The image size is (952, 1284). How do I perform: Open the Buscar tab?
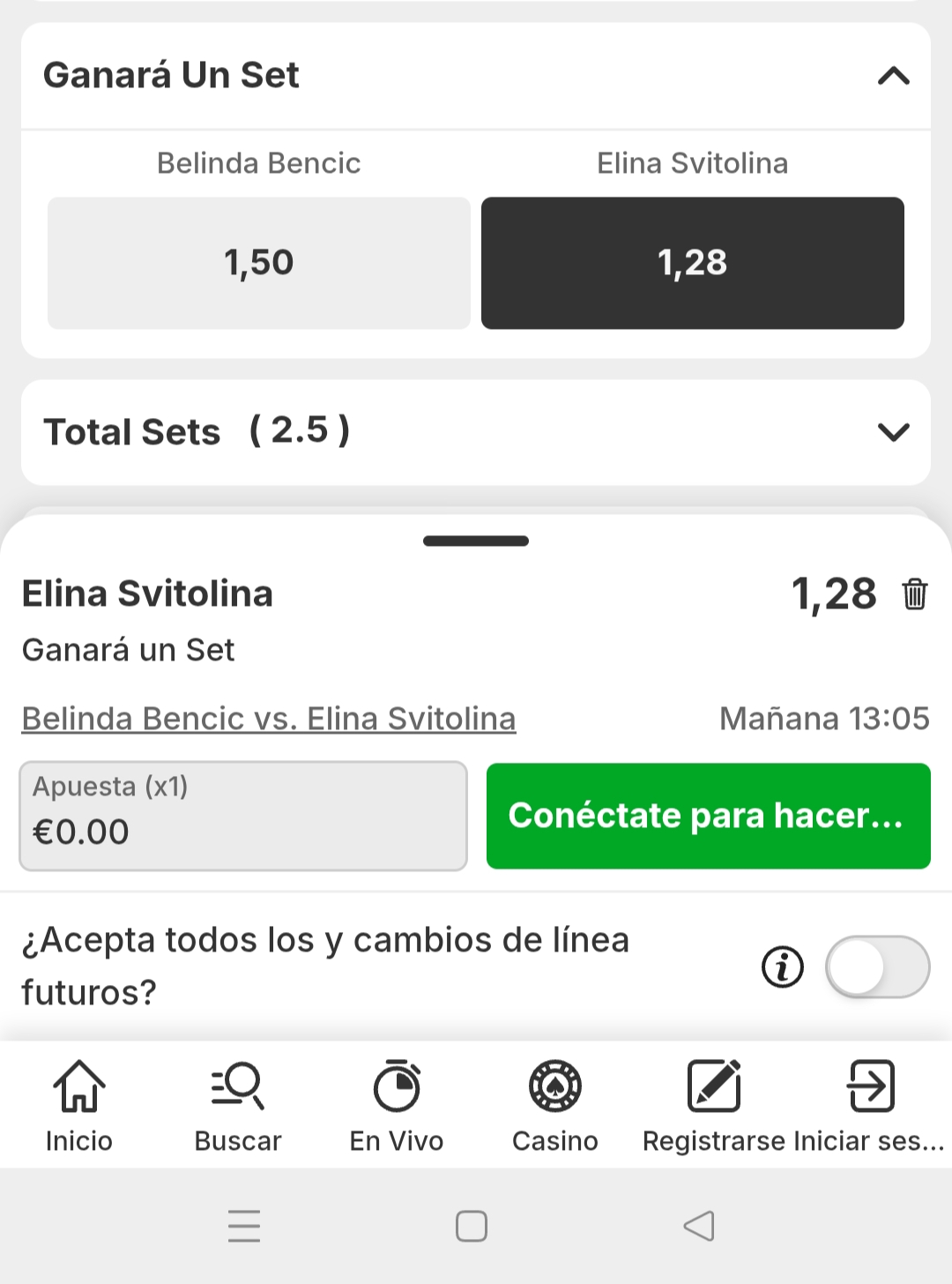238,1107
